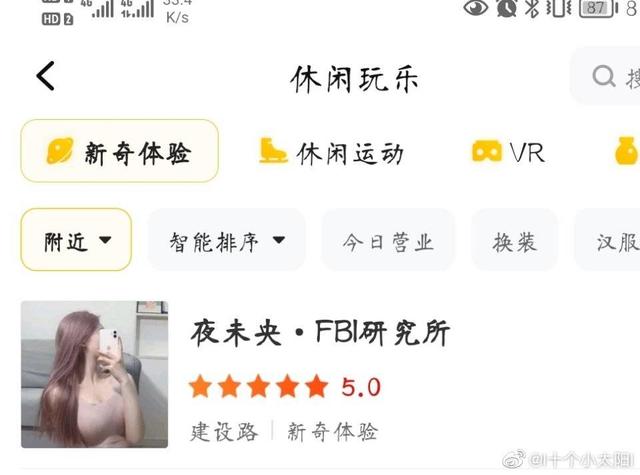Switch to the VR tab
Viewport: 640px width, 475px height.
coord(509,153)
